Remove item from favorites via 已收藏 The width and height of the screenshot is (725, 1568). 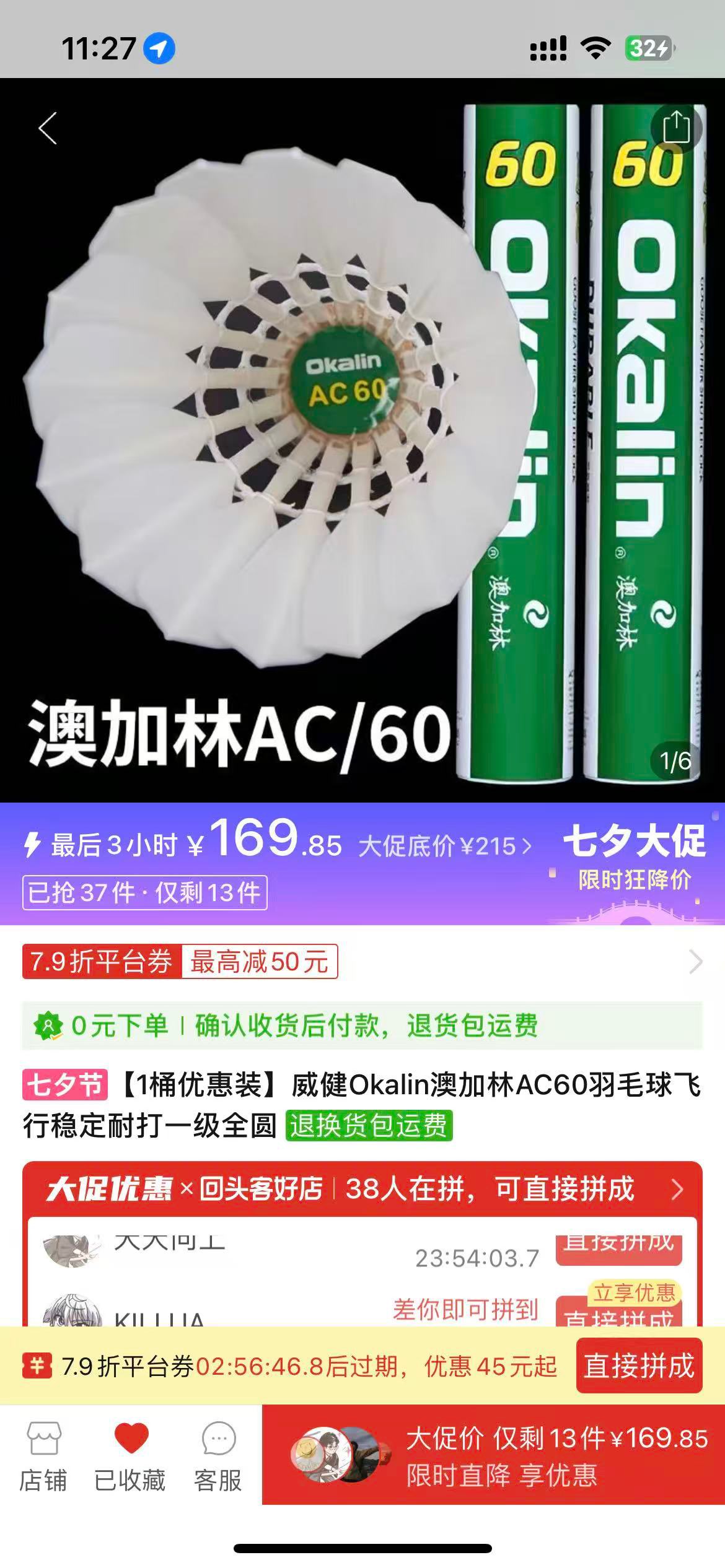tap(130, 1455)
